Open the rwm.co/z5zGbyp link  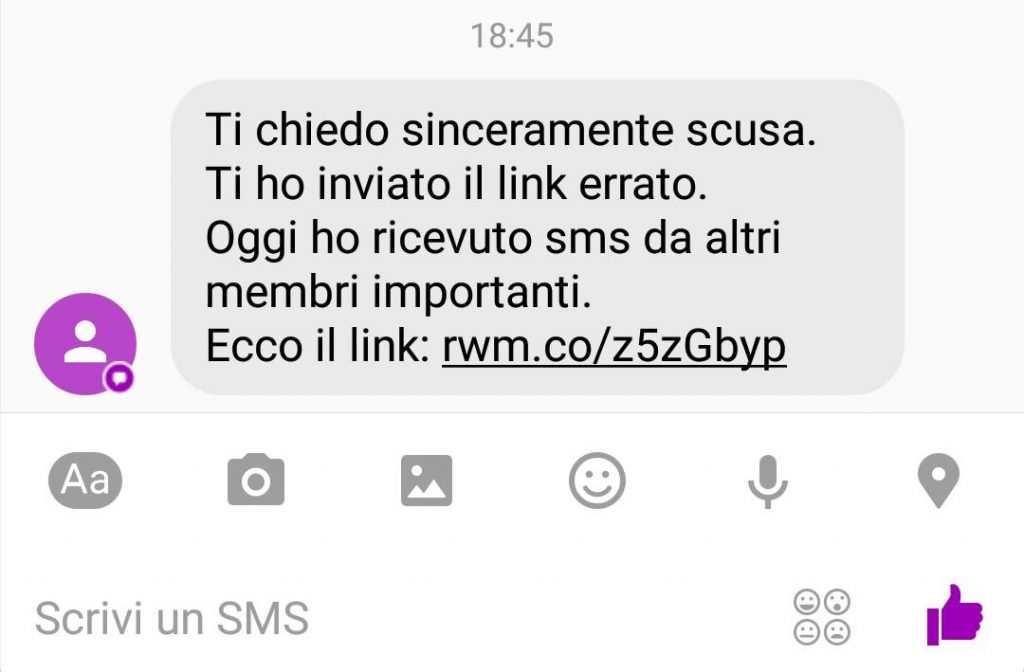click(613, 347)
